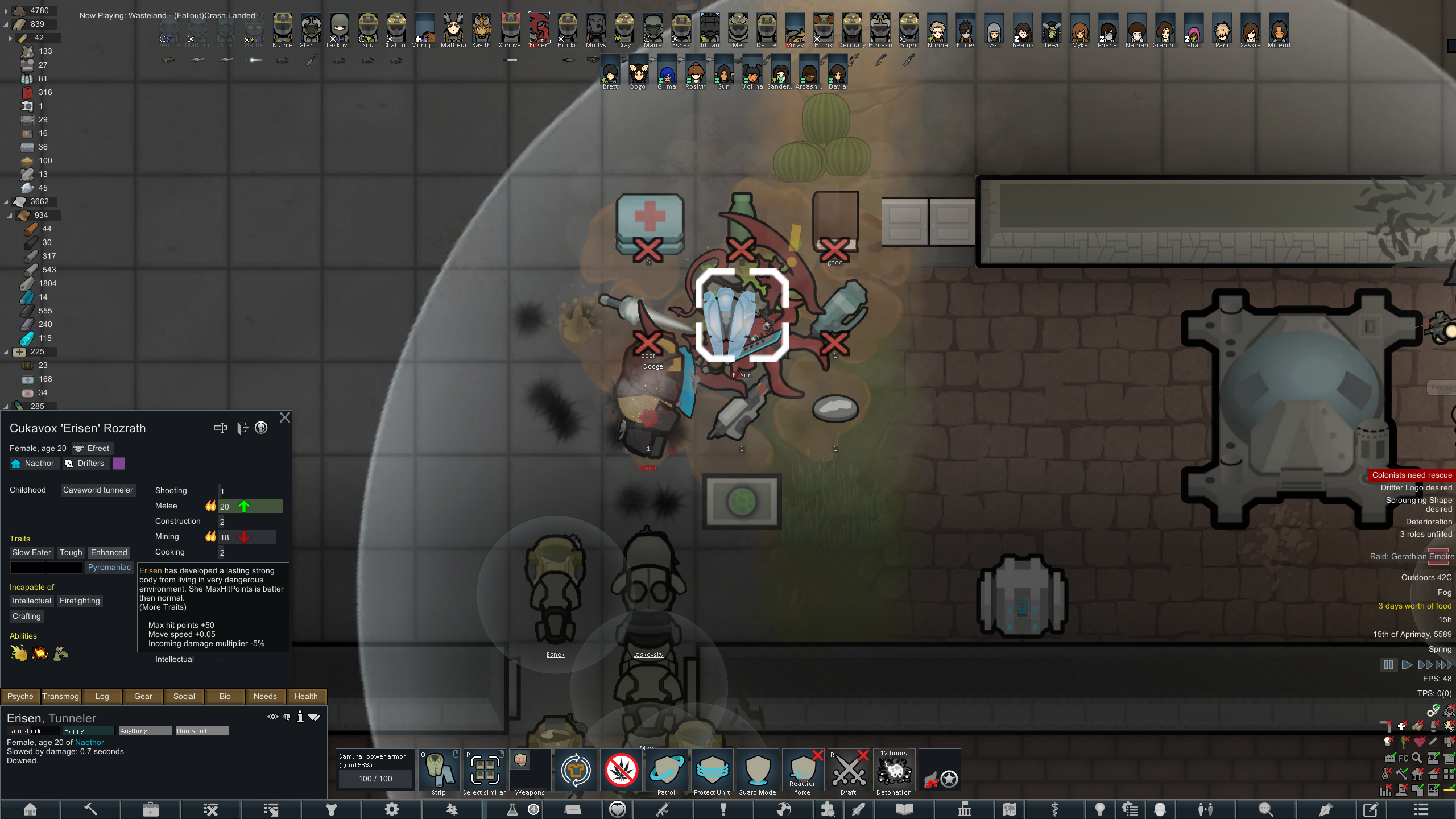Switch to the Gear tab
Image resolution: width=1456 pixels, height=819 pixels.
[143, 696]
